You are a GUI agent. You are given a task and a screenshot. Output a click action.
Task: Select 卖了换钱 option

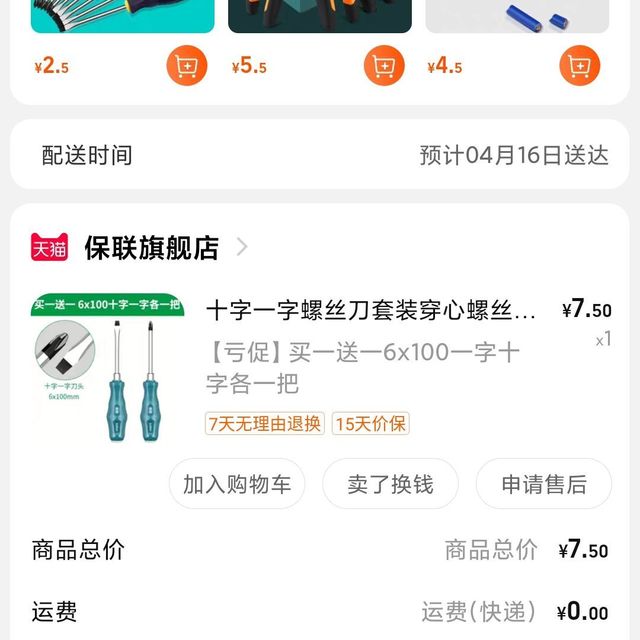[x=390, y=484]
